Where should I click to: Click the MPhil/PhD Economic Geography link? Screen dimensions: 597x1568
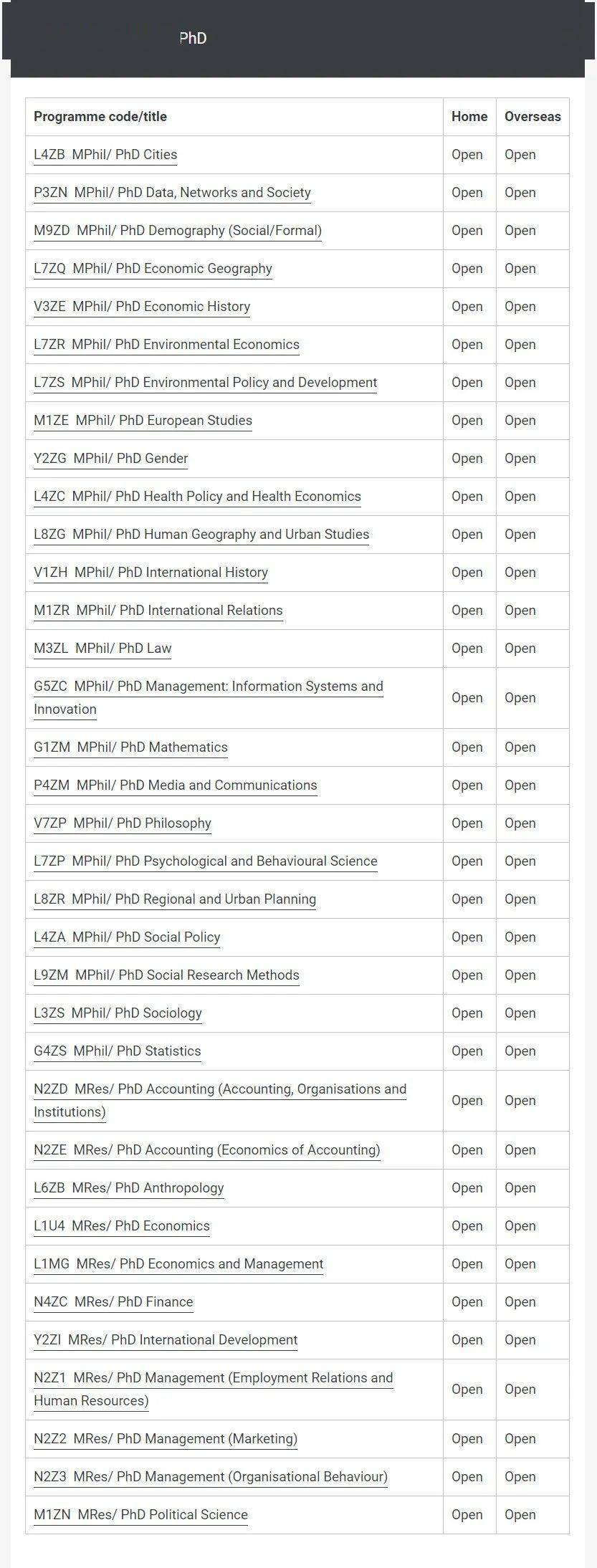coord(153,269)
